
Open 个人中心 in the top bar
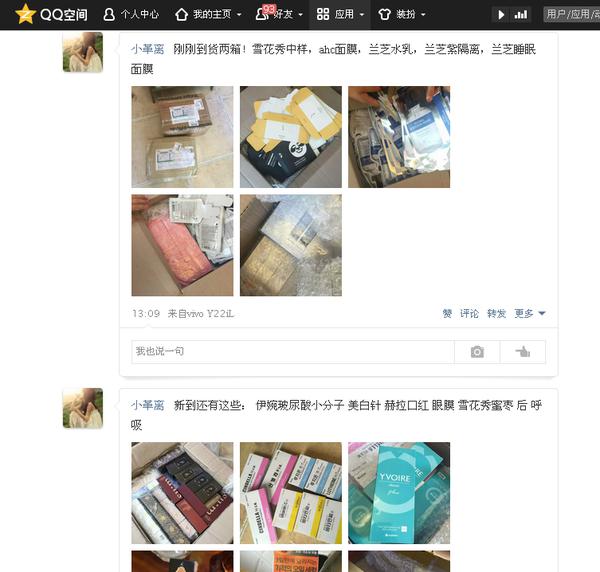click(x=131, y=15)
